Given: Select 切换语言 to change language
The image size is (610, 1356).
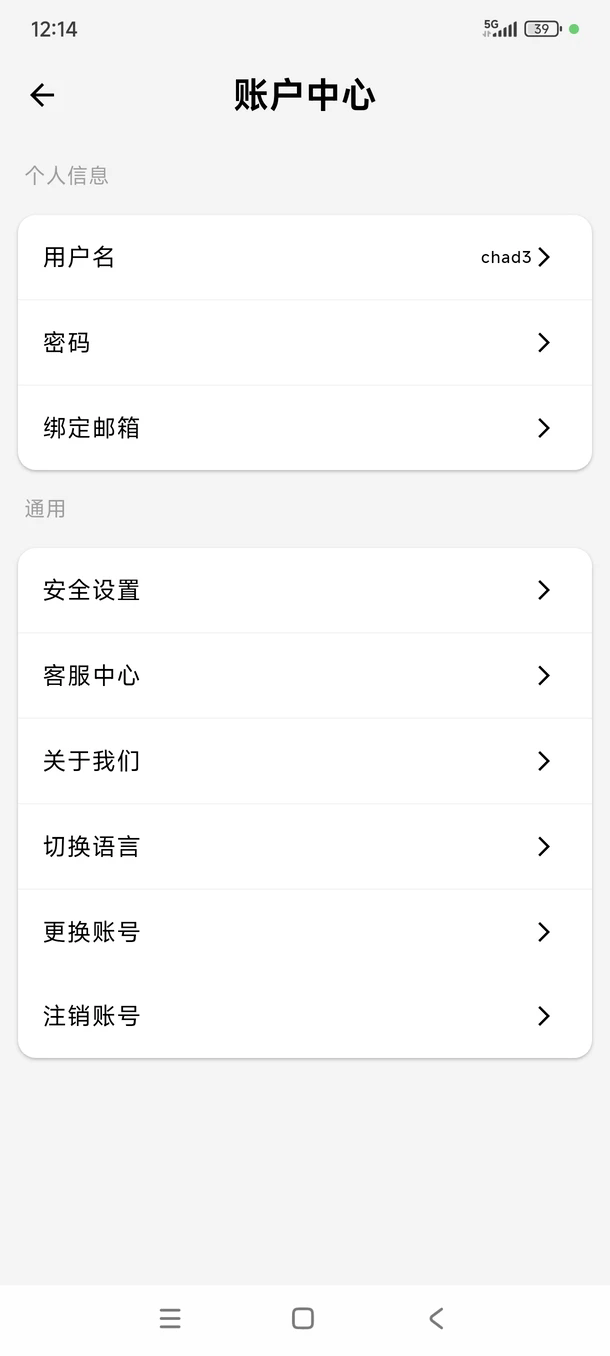Looking at the screenshot, I should point(304,847).
